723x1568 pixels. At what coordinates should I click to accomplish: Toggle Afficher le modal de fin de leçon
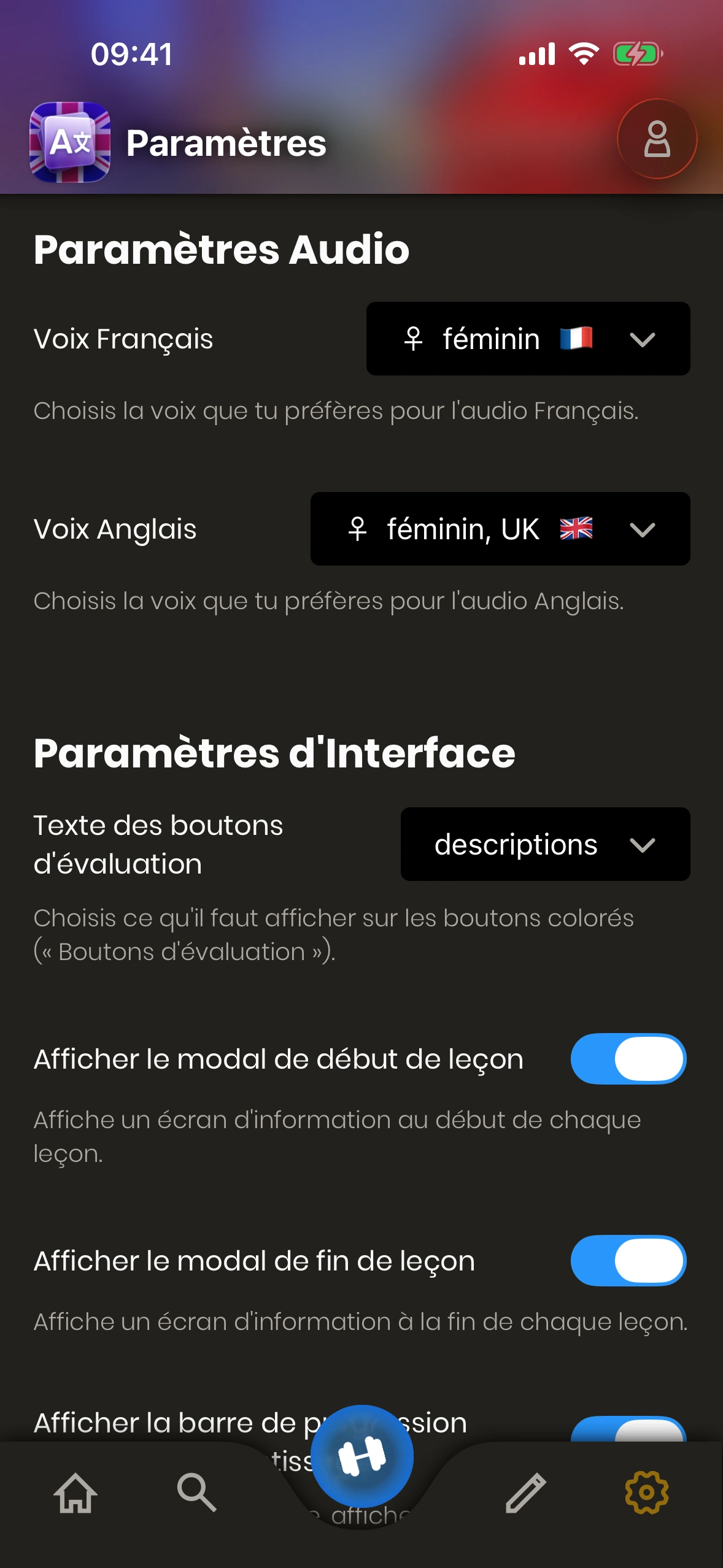[628, 1261]
